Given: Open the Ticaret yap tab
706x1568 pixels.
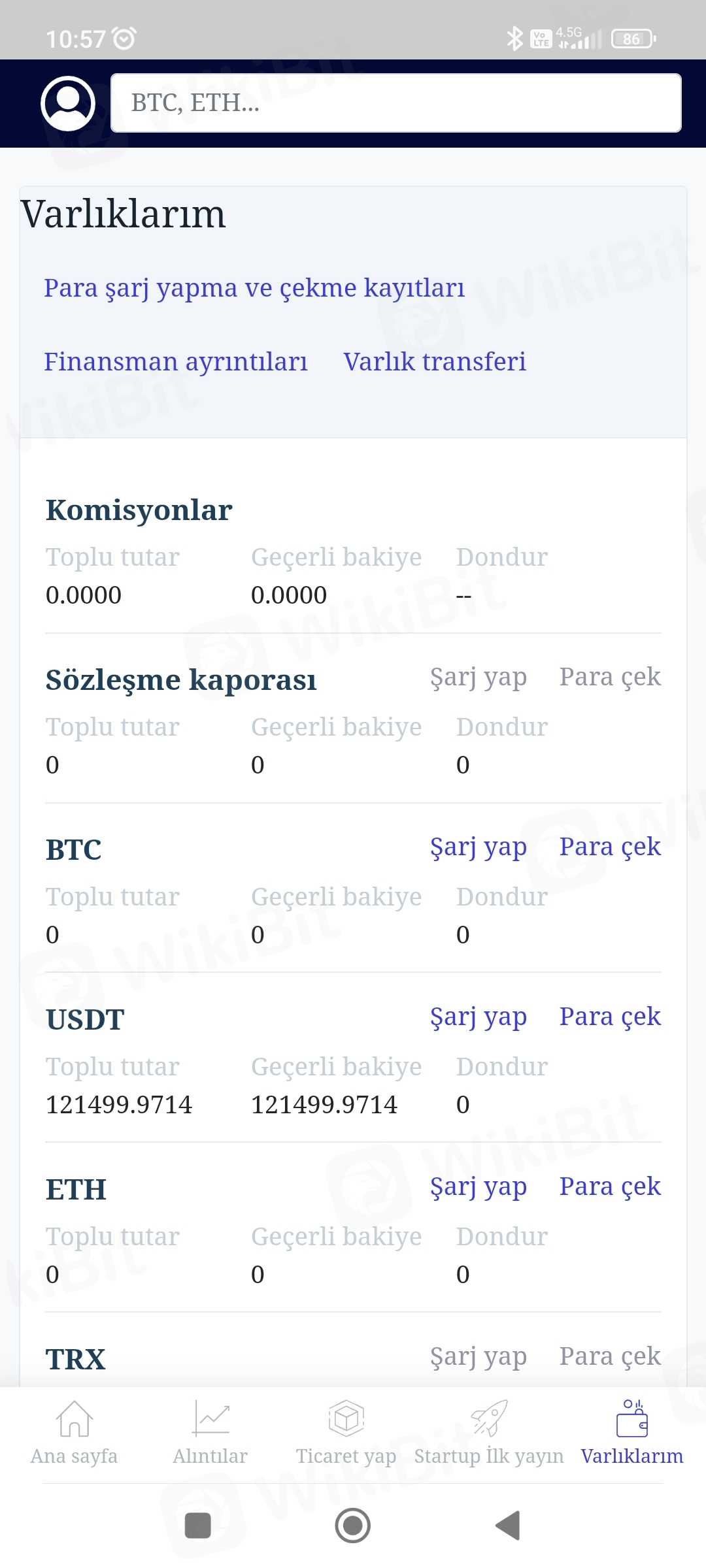Looking at the screenshot, I should coord(346,1434).
